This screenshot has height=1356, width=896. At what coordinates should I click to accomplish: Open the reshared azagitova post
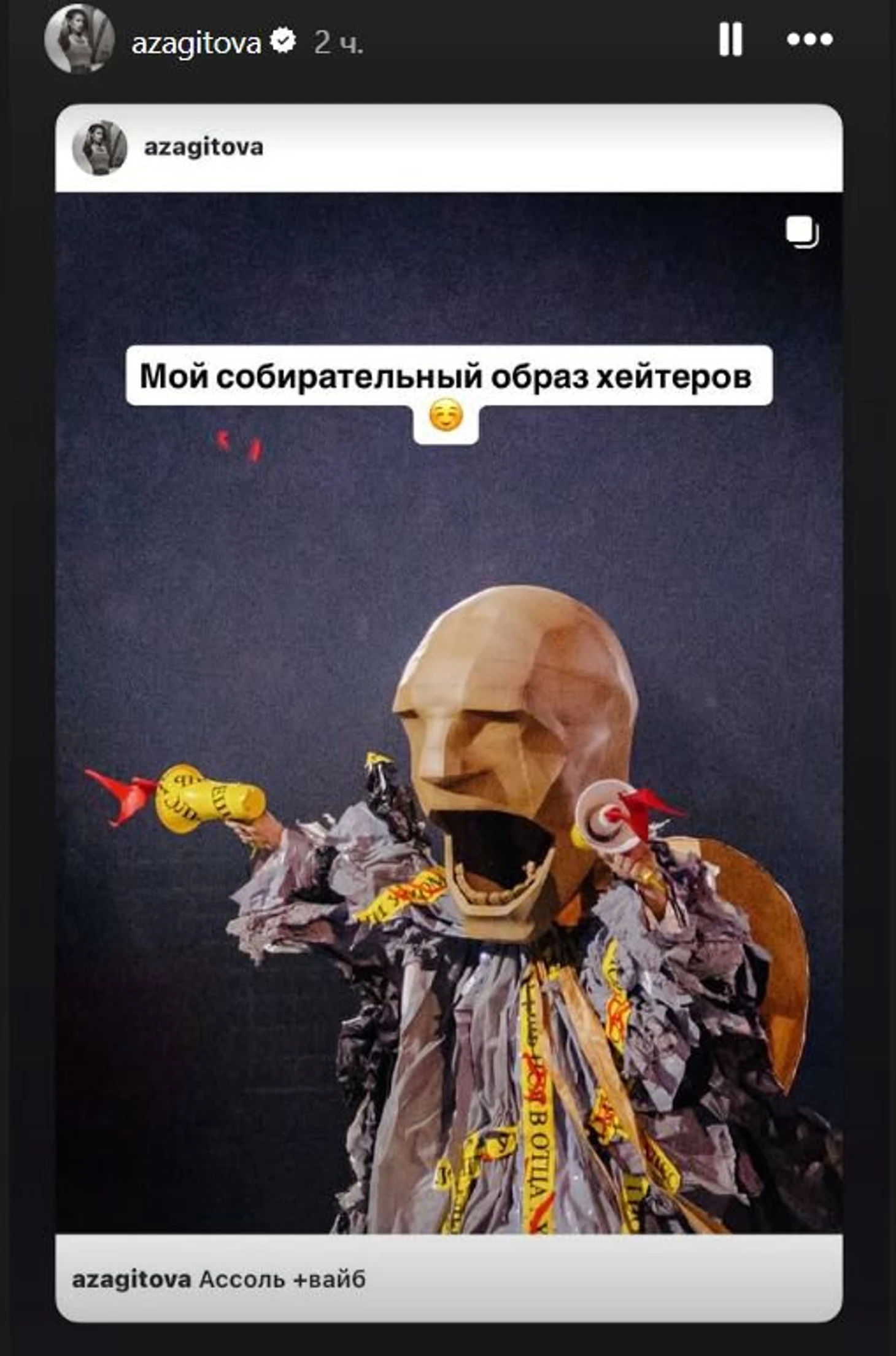click(449, 712)
